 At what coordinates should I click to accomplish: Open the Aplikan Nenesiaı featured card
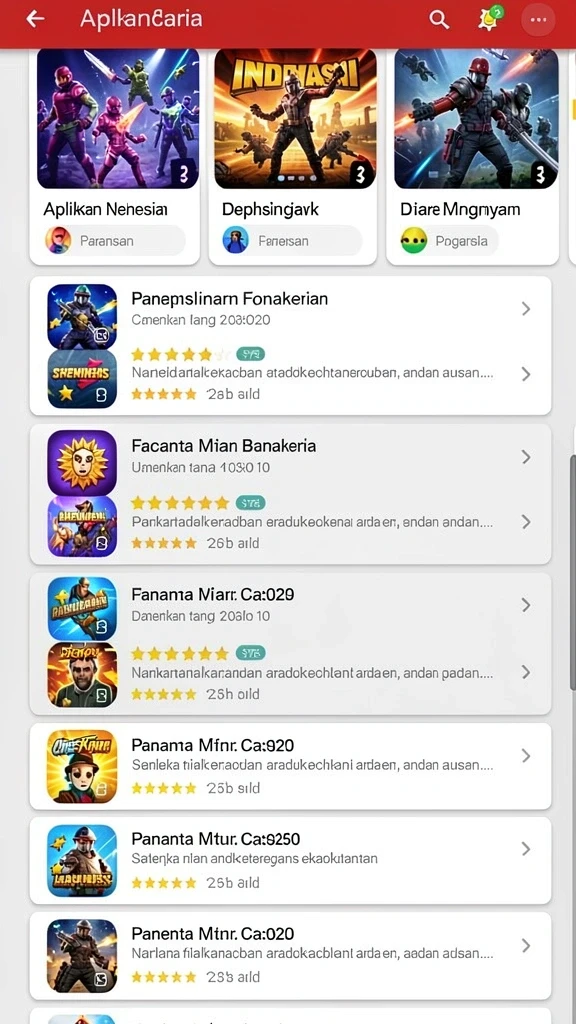point(115,156)
